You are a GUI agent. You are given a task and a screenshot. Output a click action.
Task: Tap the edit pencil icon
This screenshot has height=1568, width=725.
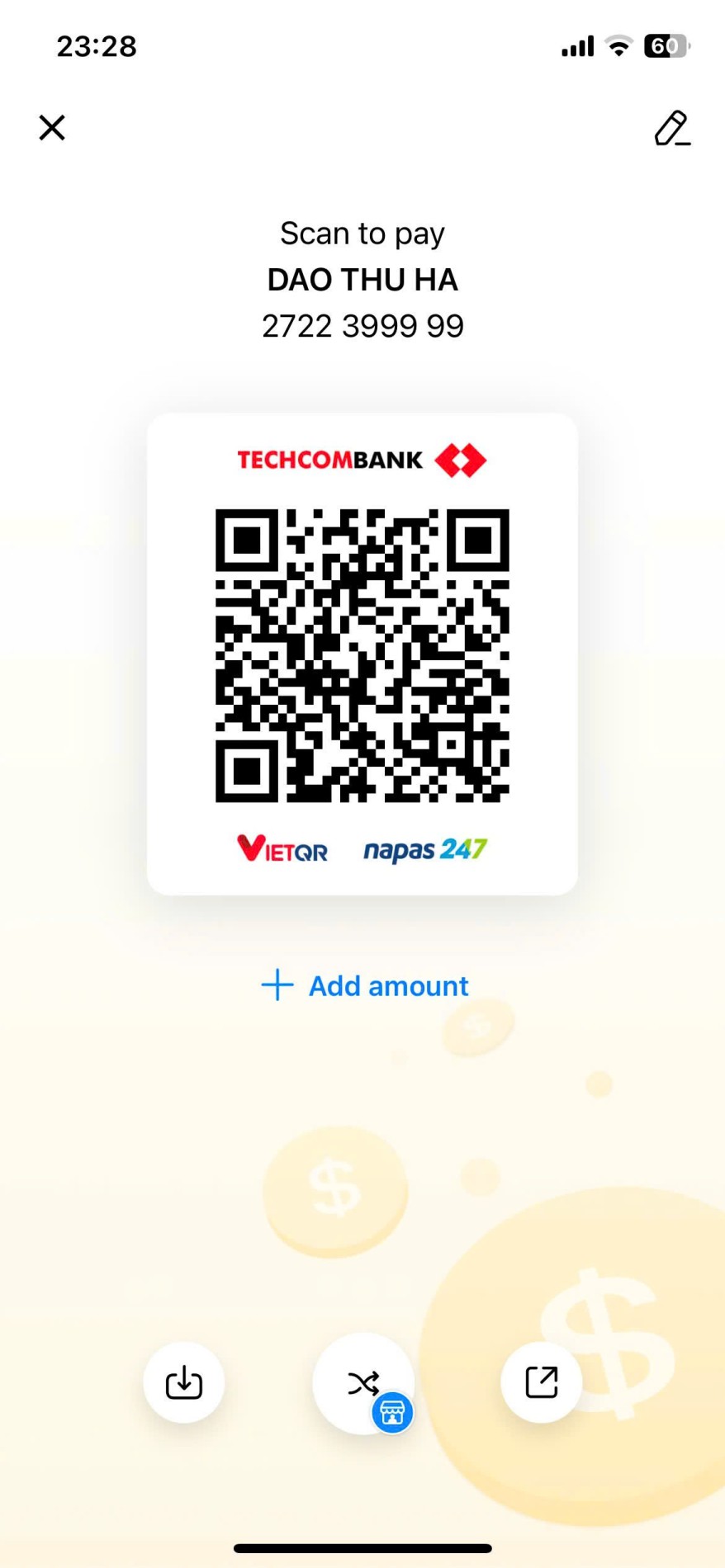tap(671, 129)
